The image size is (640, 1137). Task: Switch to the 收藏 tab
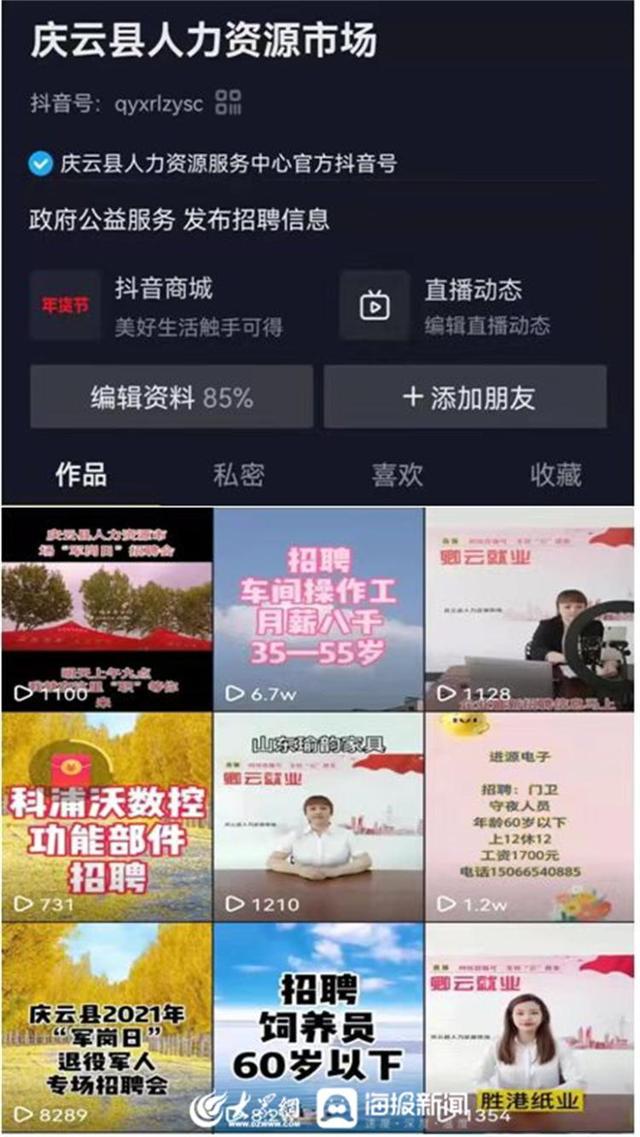[x=556, y=474]
